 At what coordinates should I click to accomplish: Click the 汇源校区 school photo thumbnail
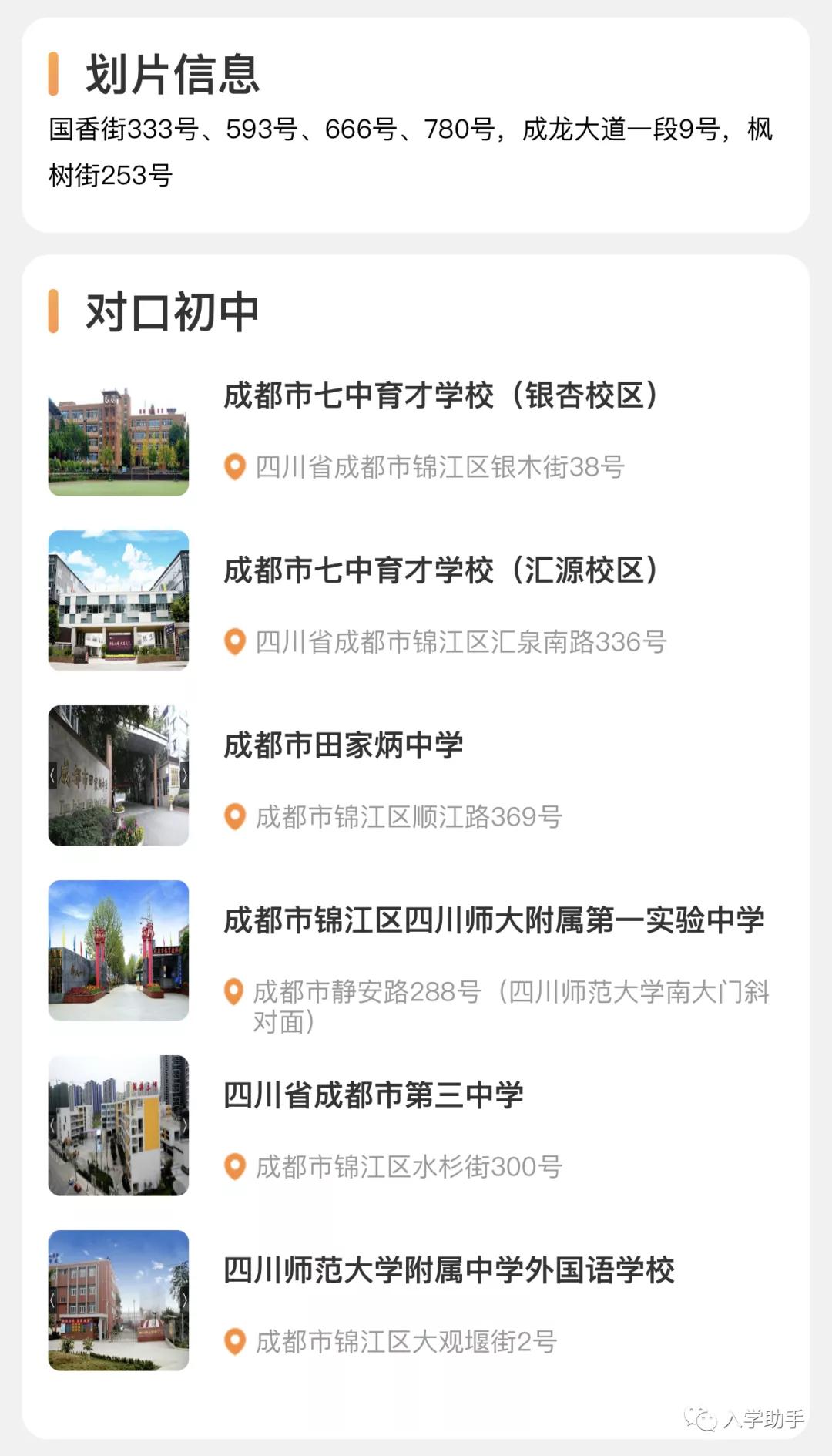119,601
